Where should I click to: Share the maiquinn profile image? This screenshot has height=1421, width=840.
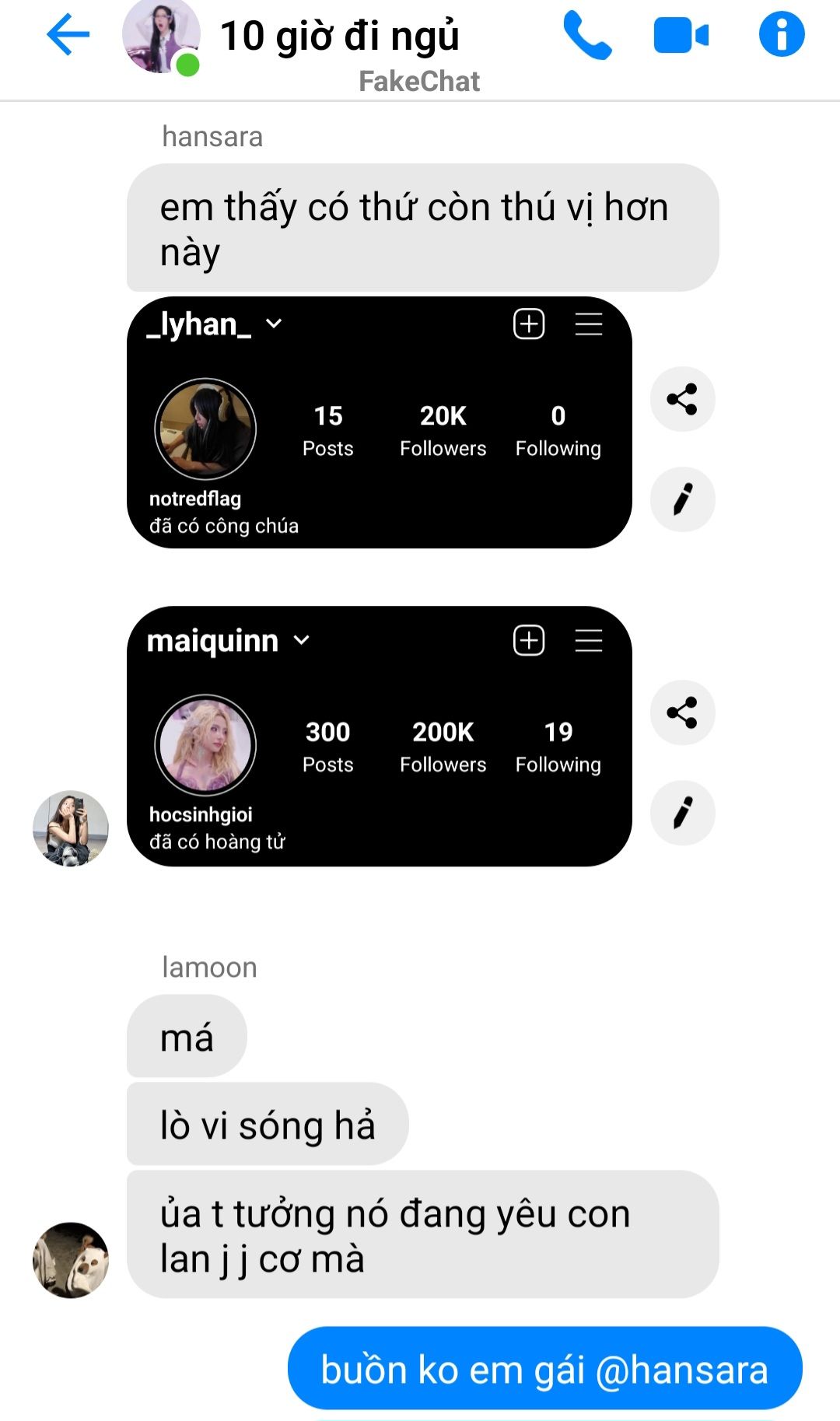point(682,712)
